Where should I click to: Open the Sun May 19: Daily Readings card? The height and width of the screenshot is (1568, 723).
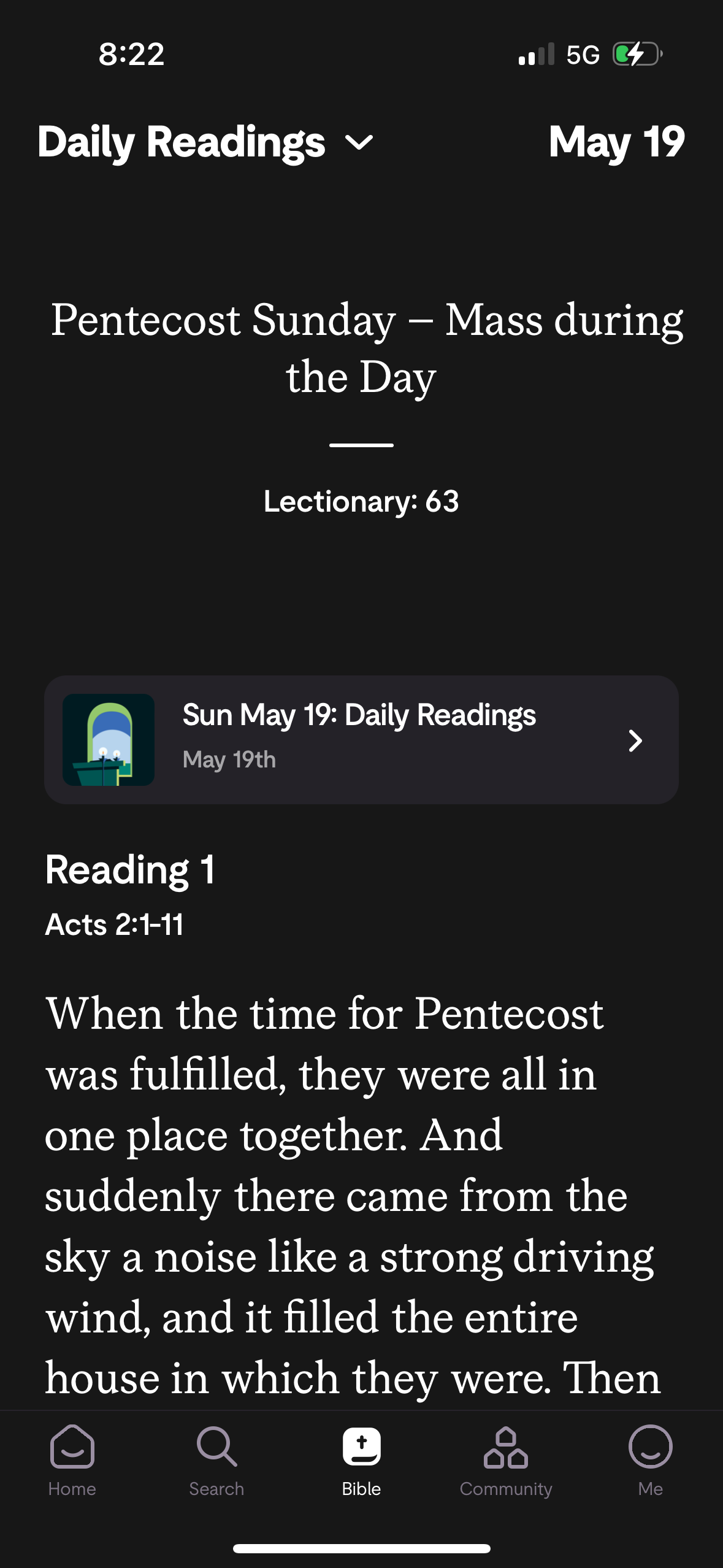pyautogui.click(x=361, y=740)
